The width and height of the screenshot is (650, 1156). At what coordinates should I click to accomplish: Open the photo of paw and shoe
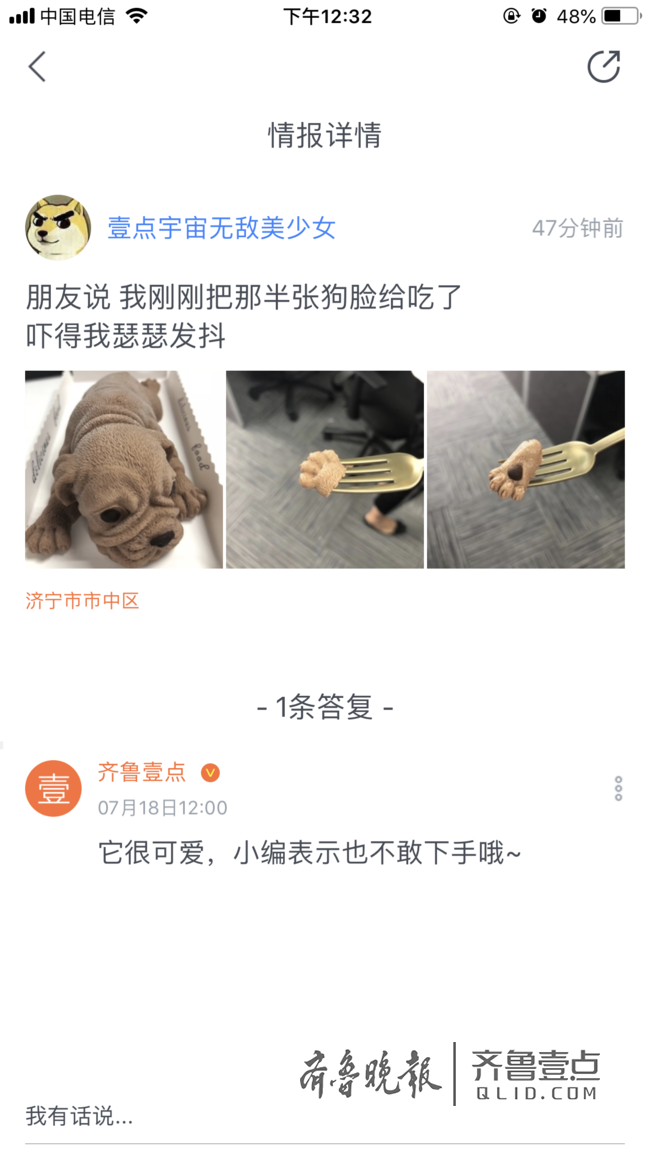pyautogui.click(x=325, y=469)
